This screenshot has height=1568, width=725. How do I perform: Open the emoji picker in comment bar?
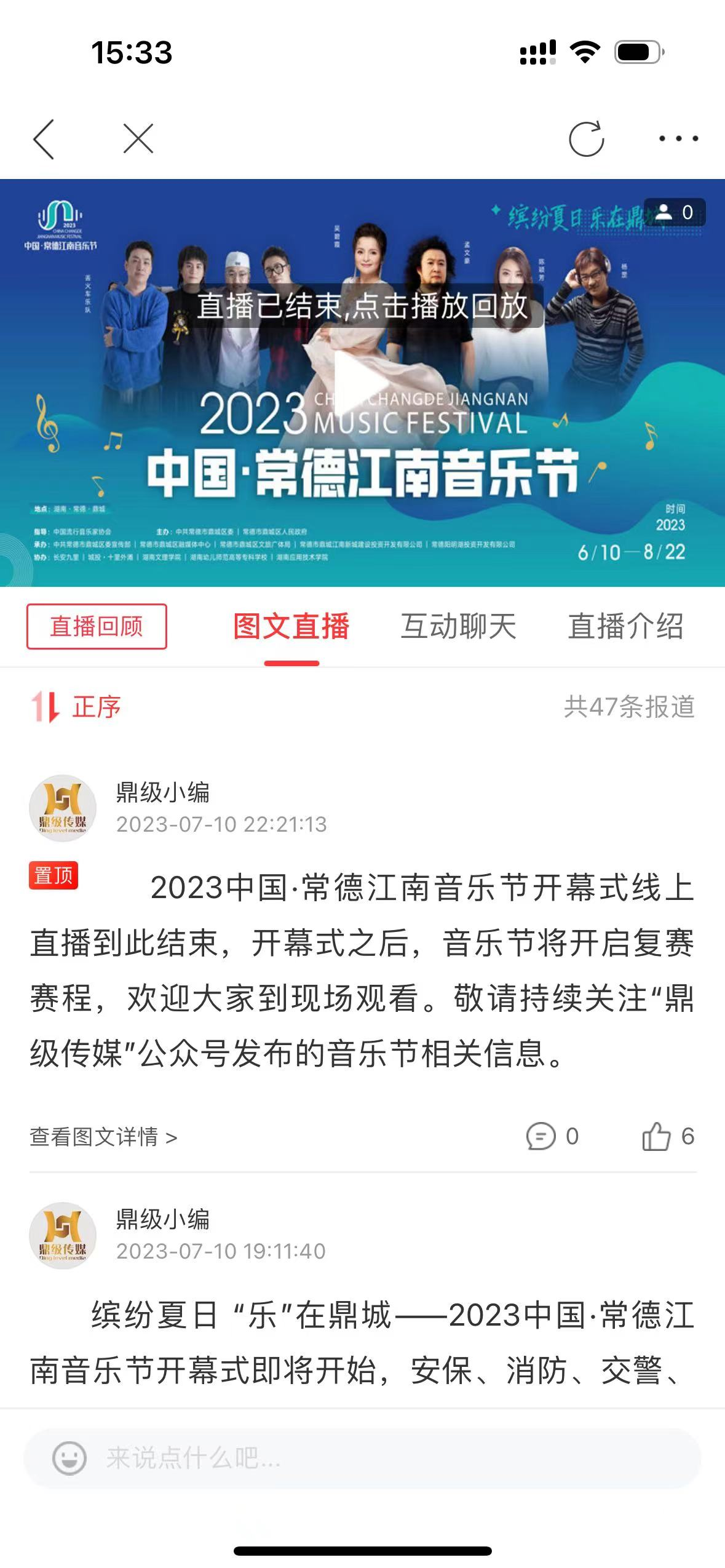(69, 1458)
